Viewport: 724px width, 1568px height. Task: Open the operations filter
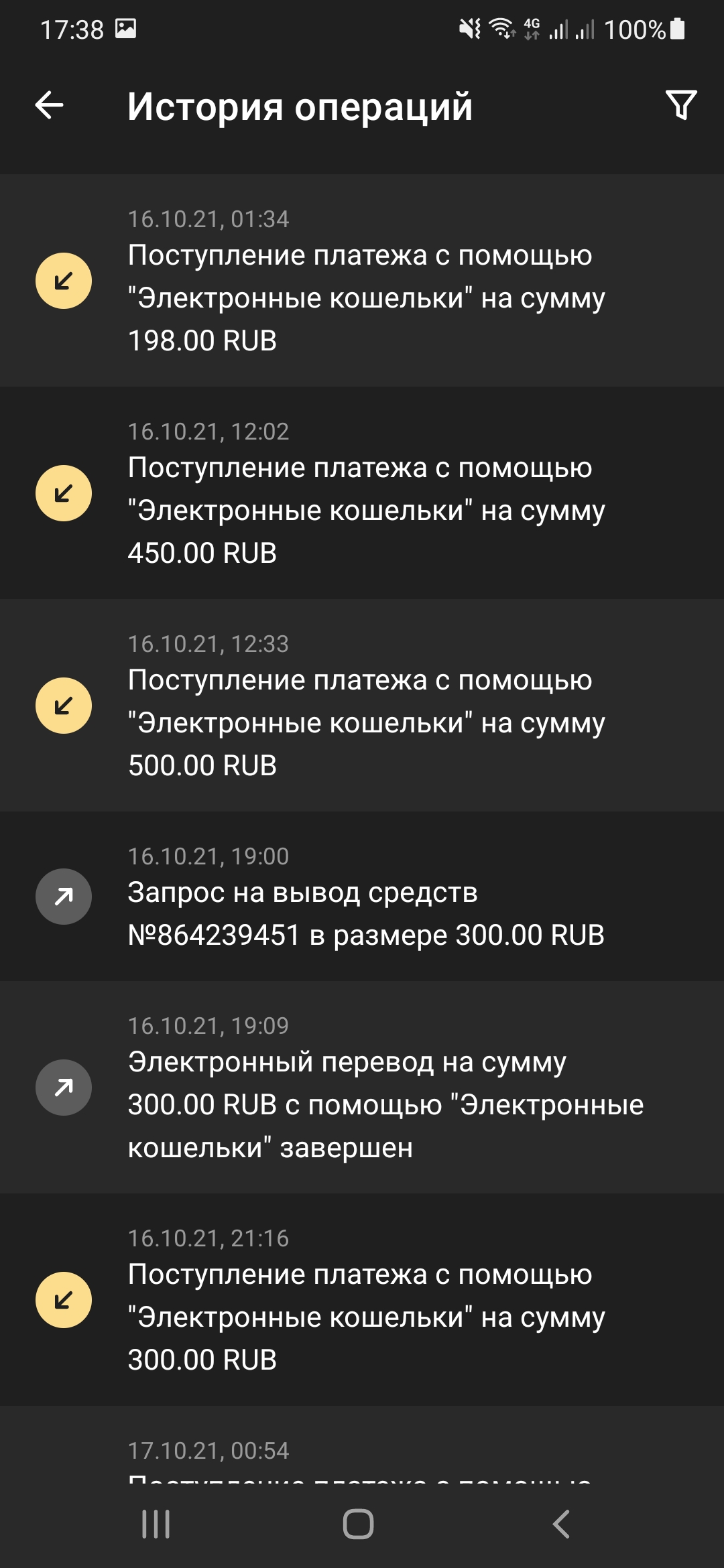point(681,105)
